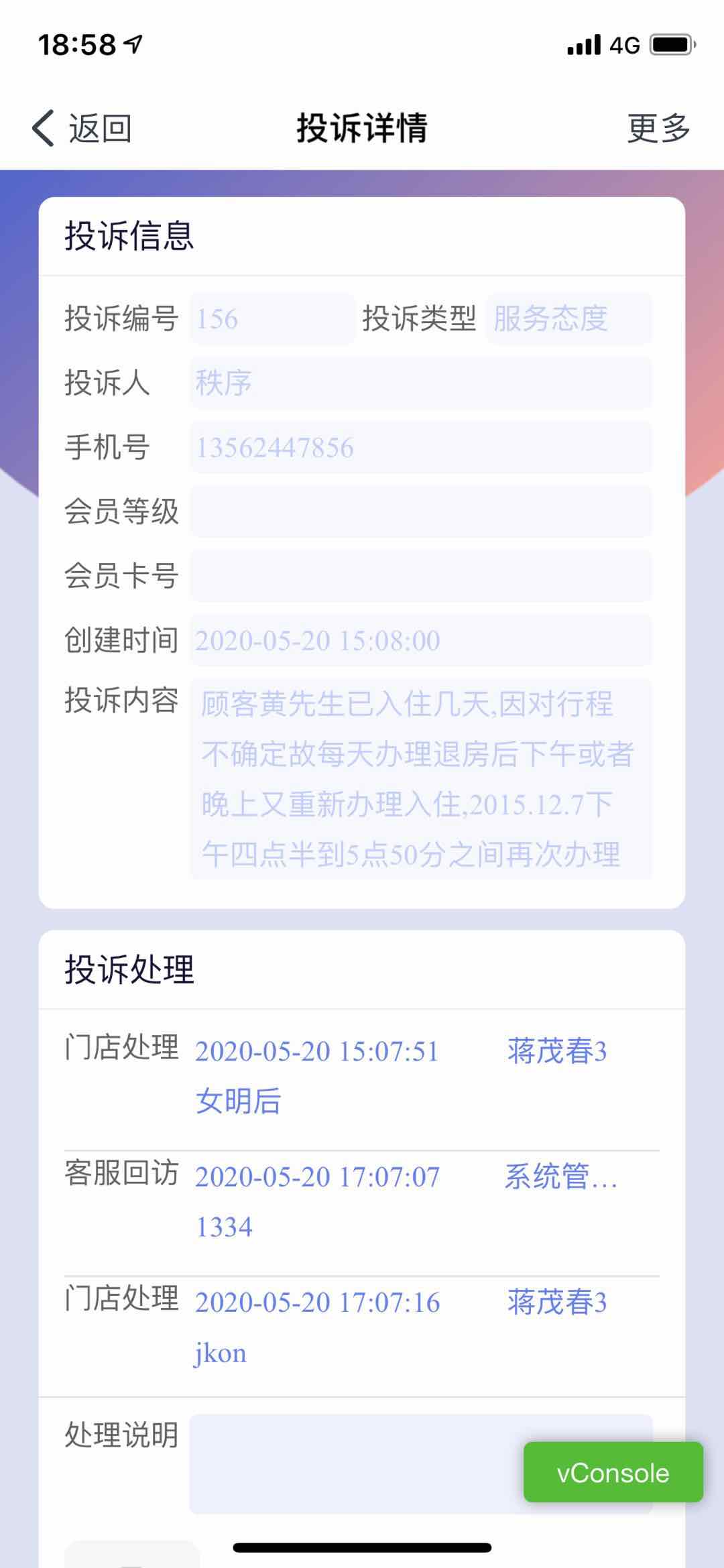The image size is (724, 1568).
Task: Open the 更多 menu
Action: coord(658,128)
